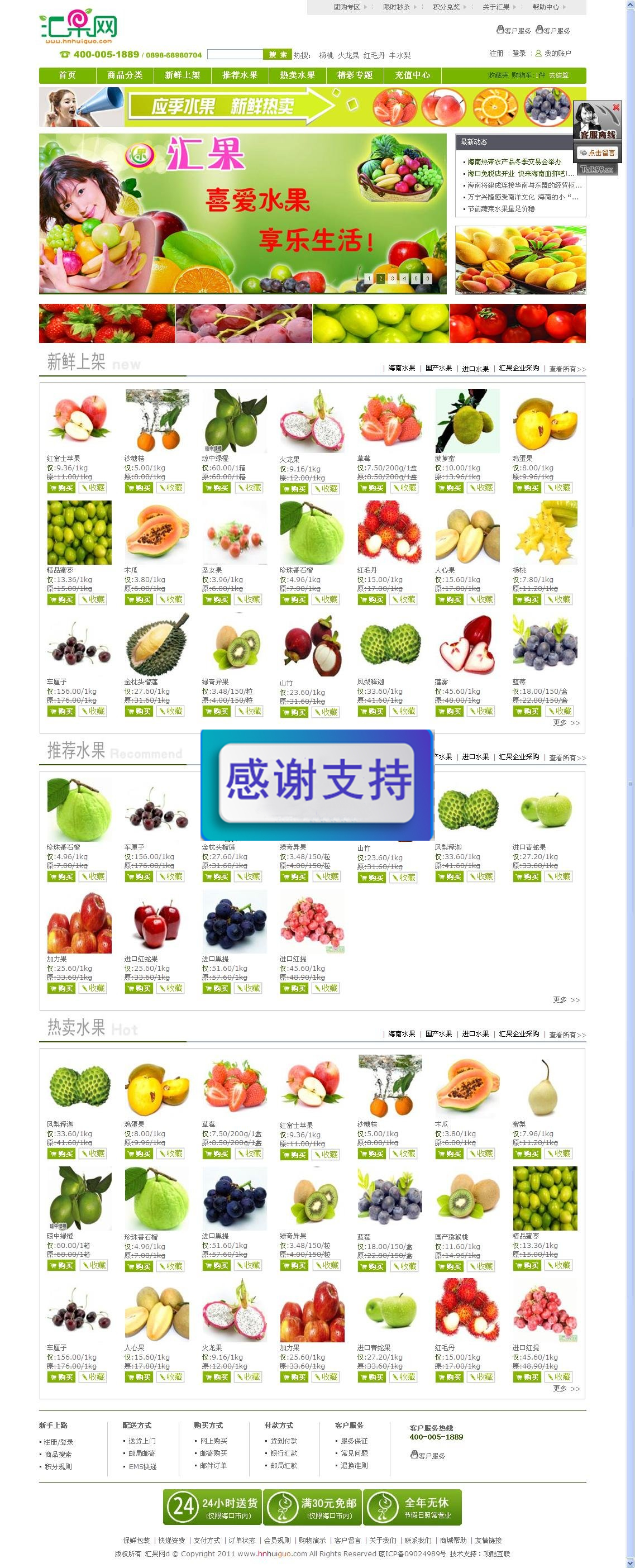Open news 海南热带农产品冬季交易会举办
This screenshot has height=1568, width=635.
click(x=514, y=162)
